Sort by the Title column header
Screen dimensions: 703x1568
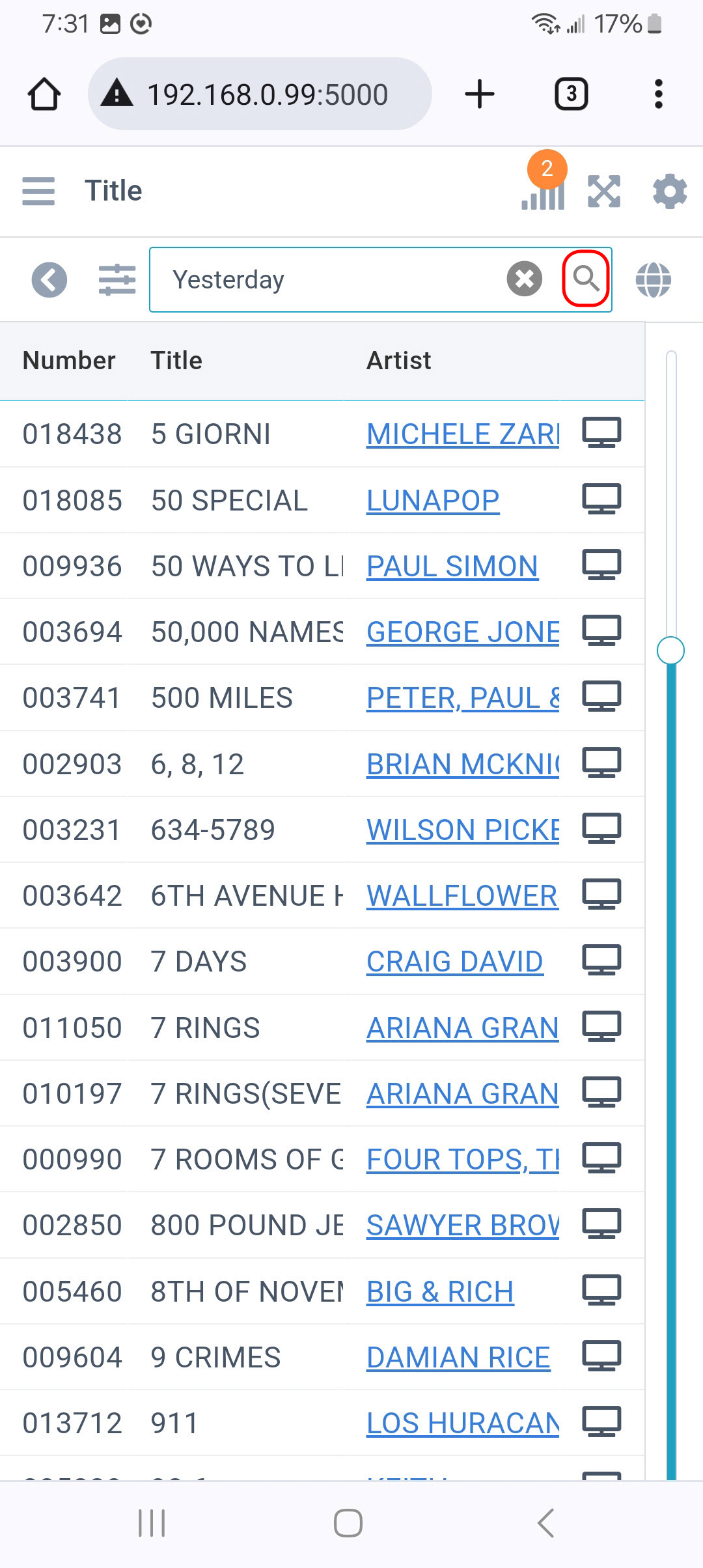[x=176, y=361]
